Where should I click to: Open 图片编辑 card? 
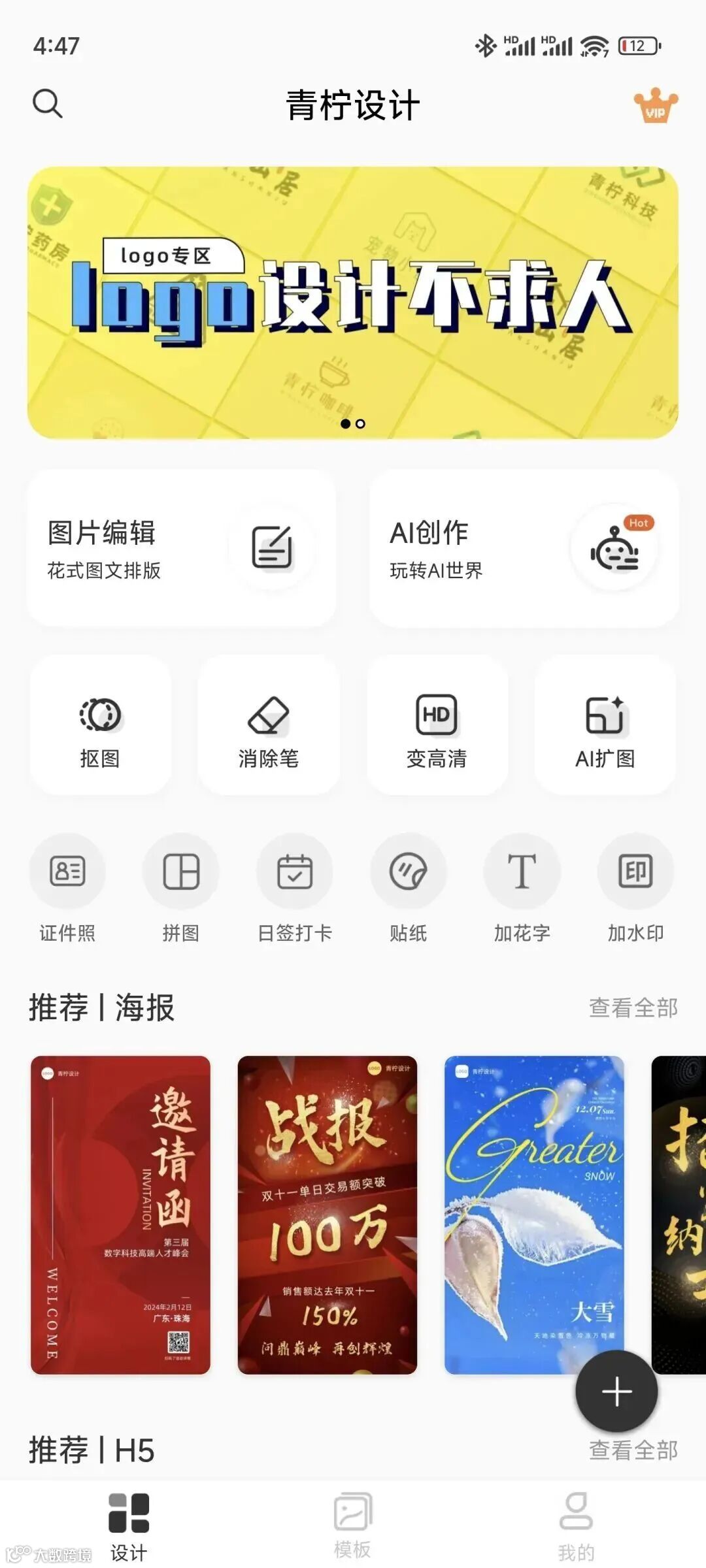click(181, 548)
